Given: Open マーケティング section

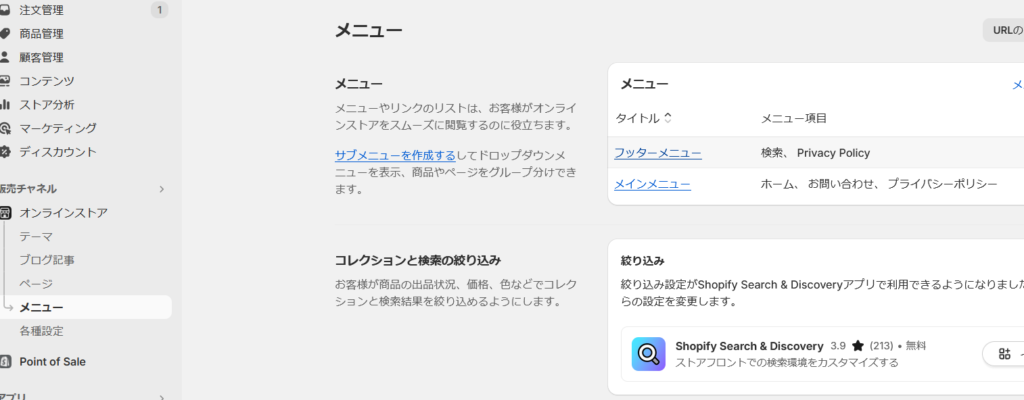Looking at the screenshot, I should click(57, 128).
